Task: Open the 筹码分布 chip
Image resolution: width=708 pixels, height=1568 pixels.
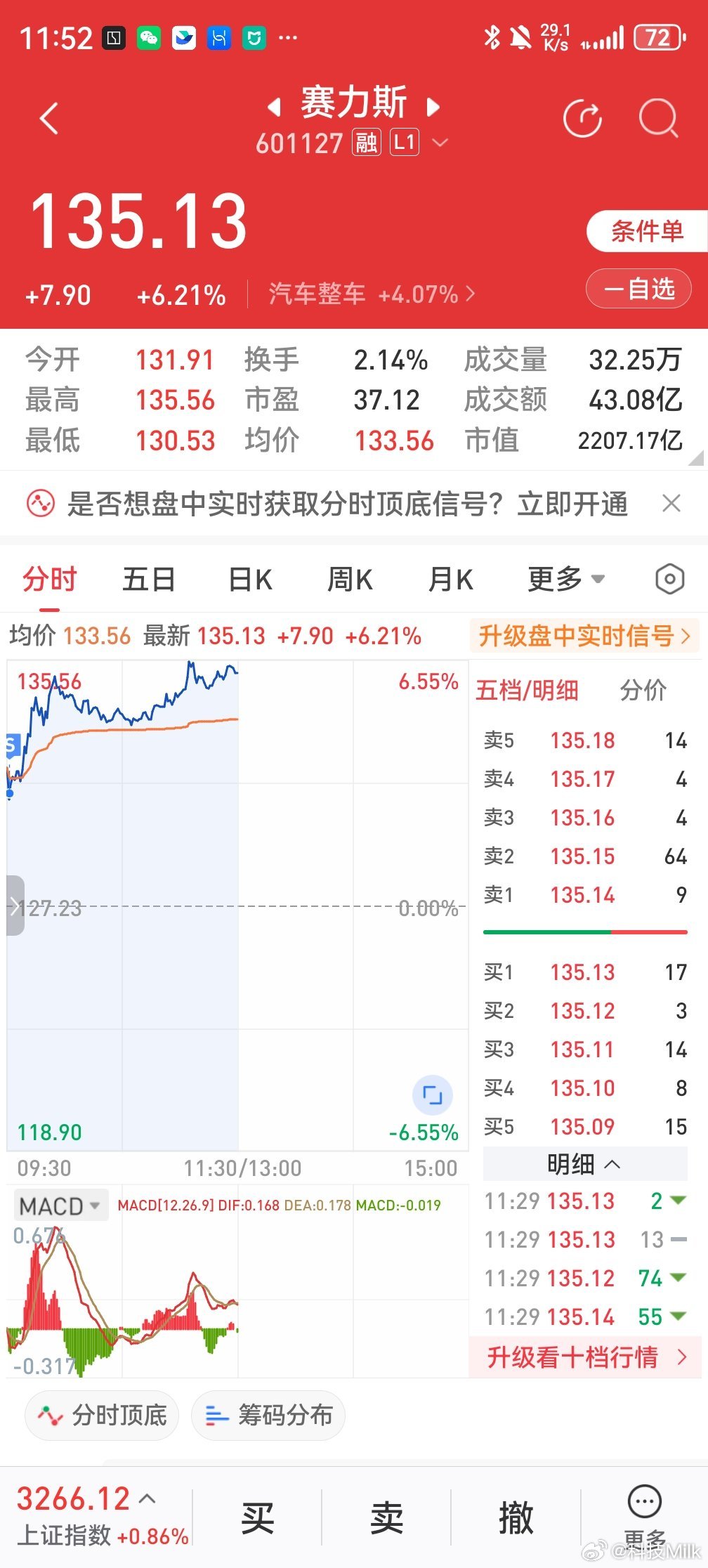Action: pos(268,1415)
